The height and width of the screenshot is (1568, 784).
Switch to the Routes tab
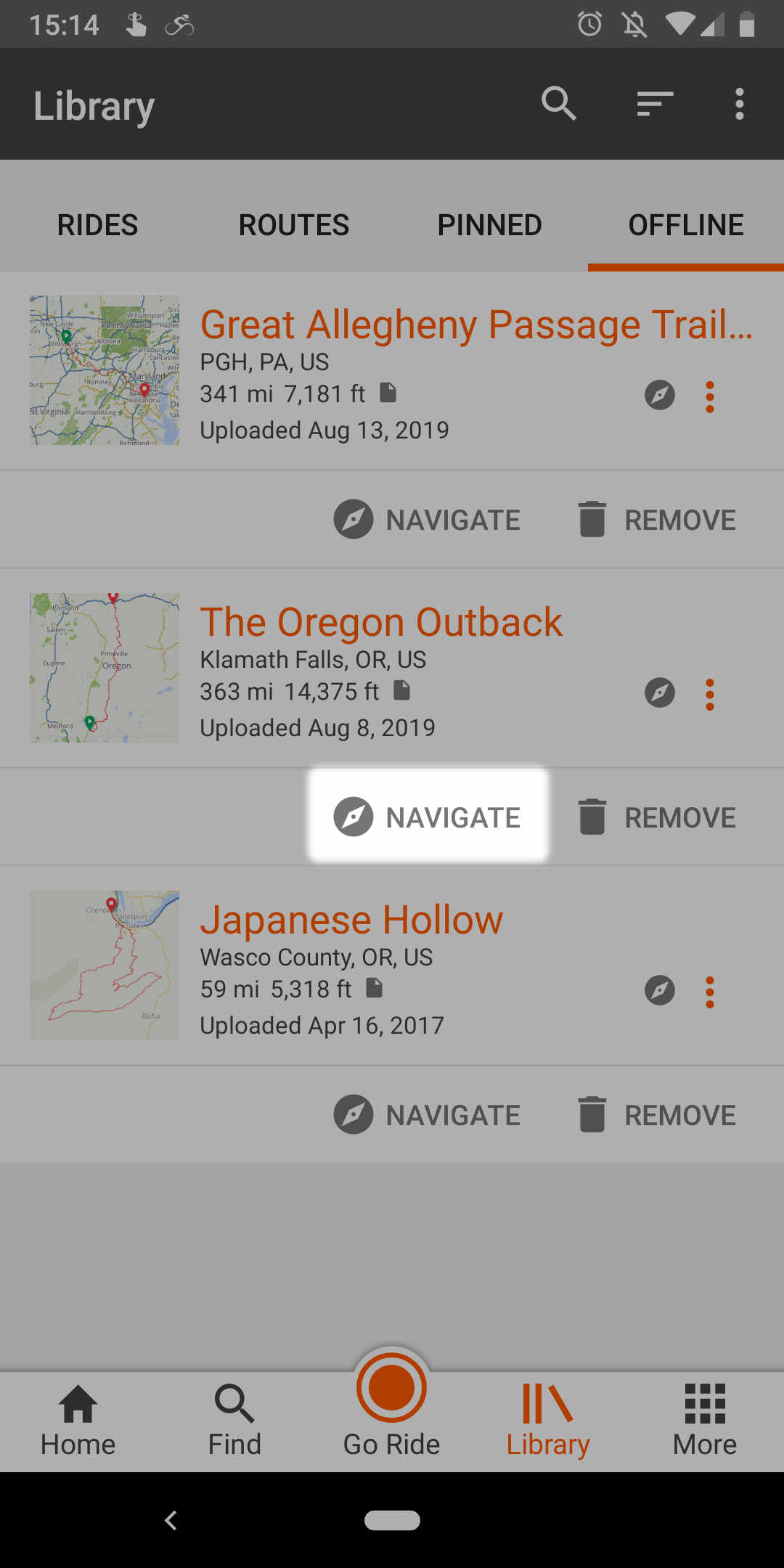[294, 225]
